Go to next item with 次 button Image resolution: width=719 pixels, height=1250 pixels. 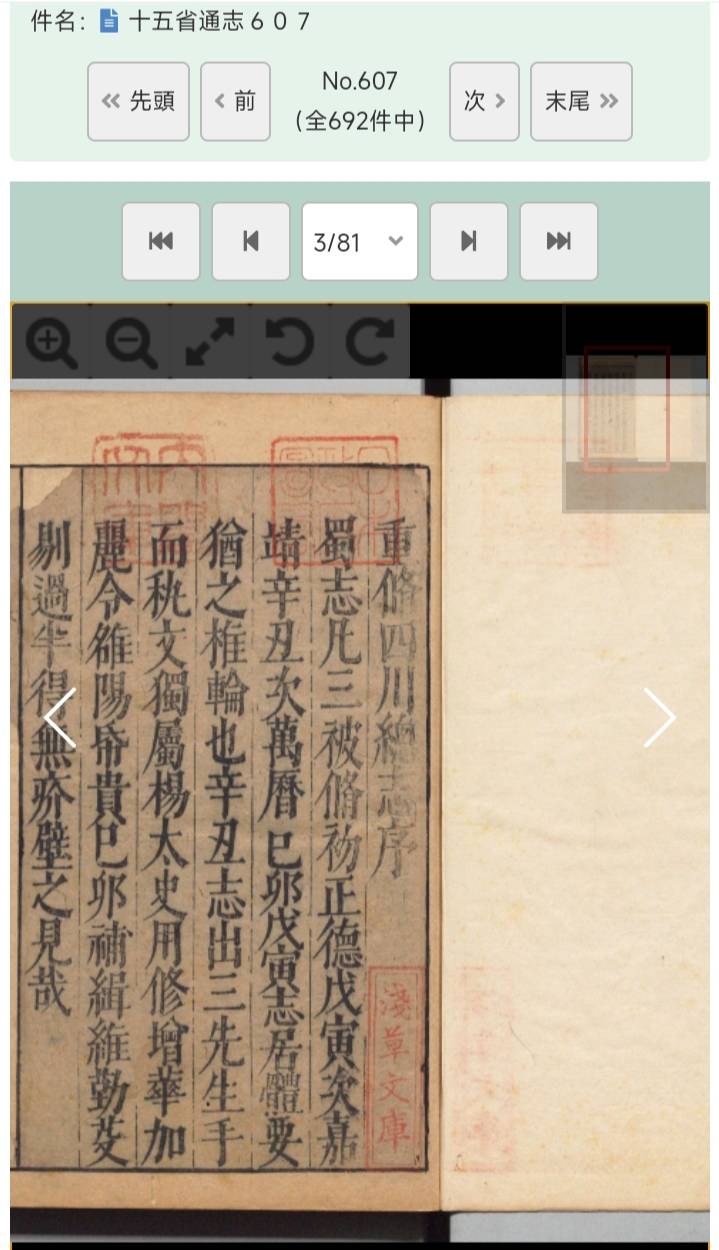(484, 101)
